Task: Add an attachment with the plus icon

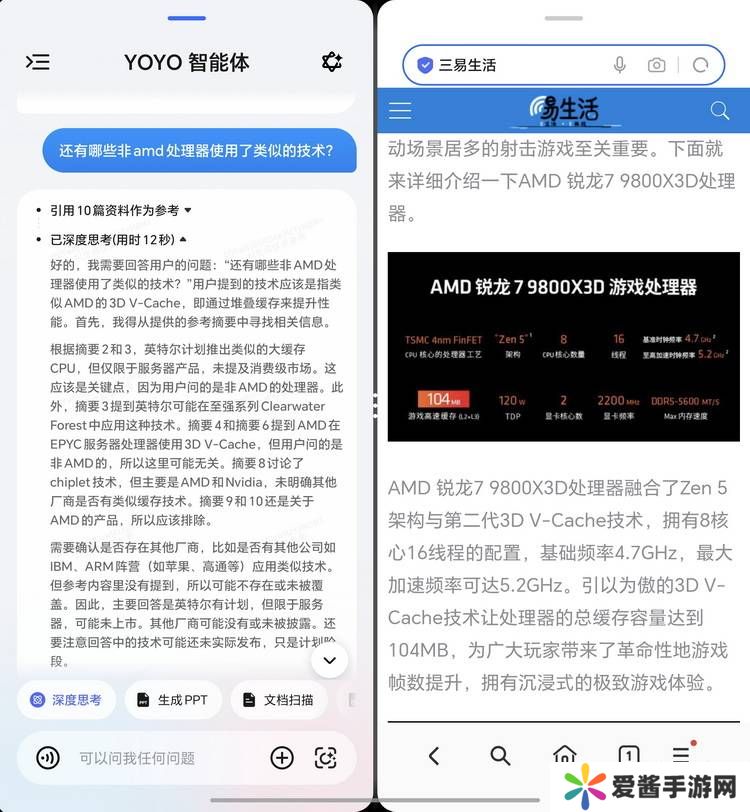Action: tap(282, 758)
